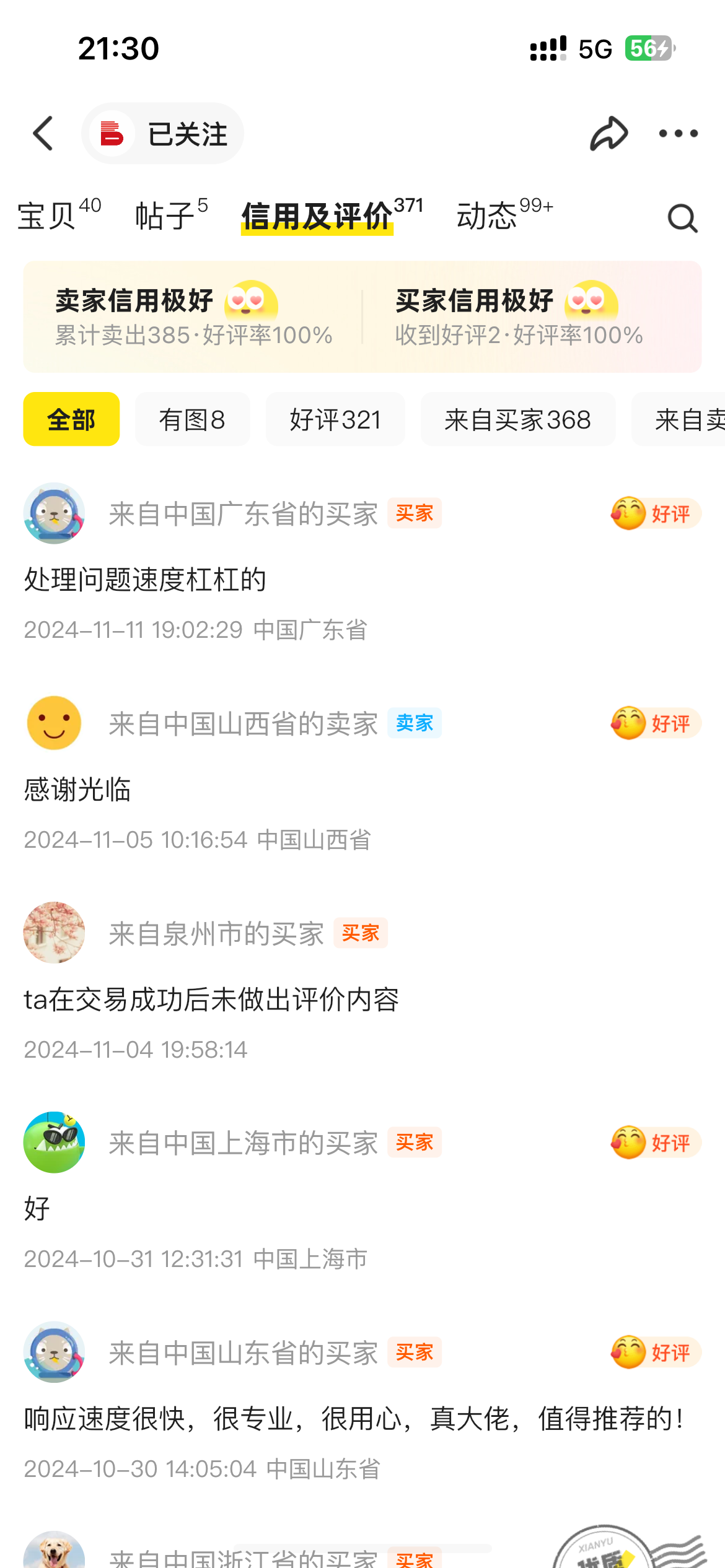Filter reviews by 好评321

point(335,419)
